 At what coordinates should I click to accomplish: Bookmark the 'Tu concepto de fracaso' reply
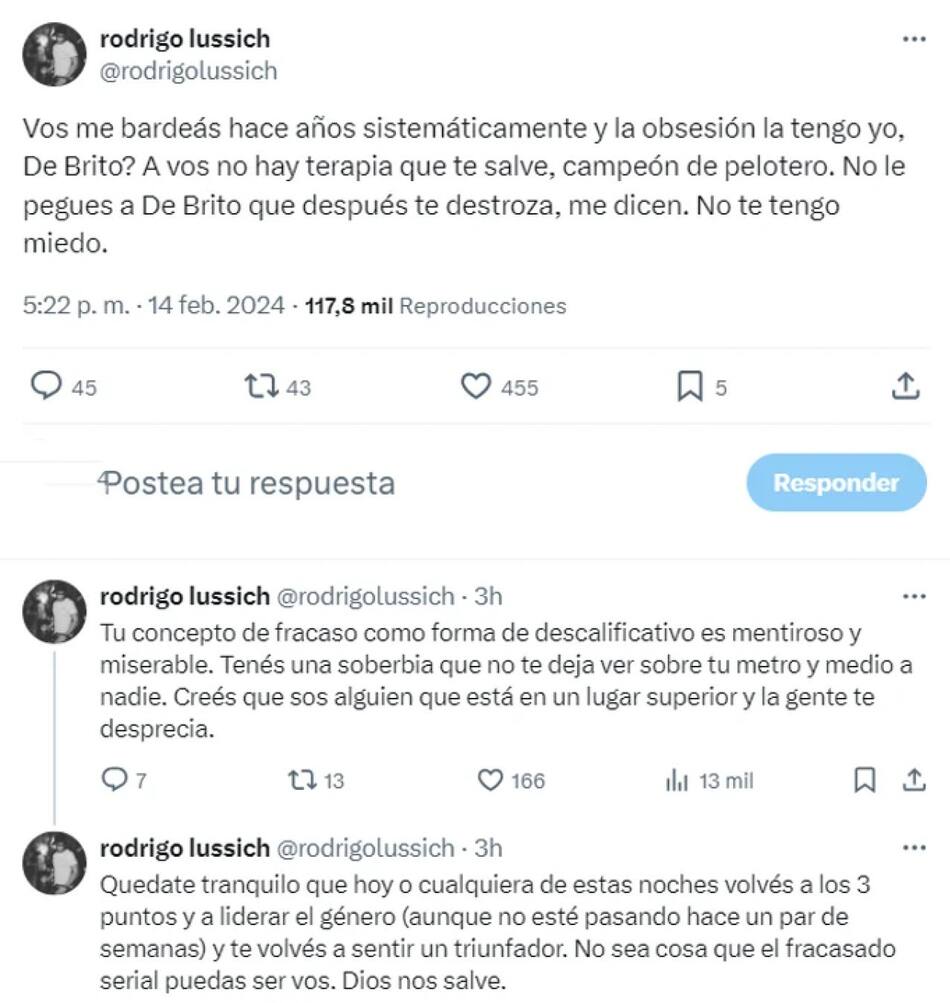point(865,780)
